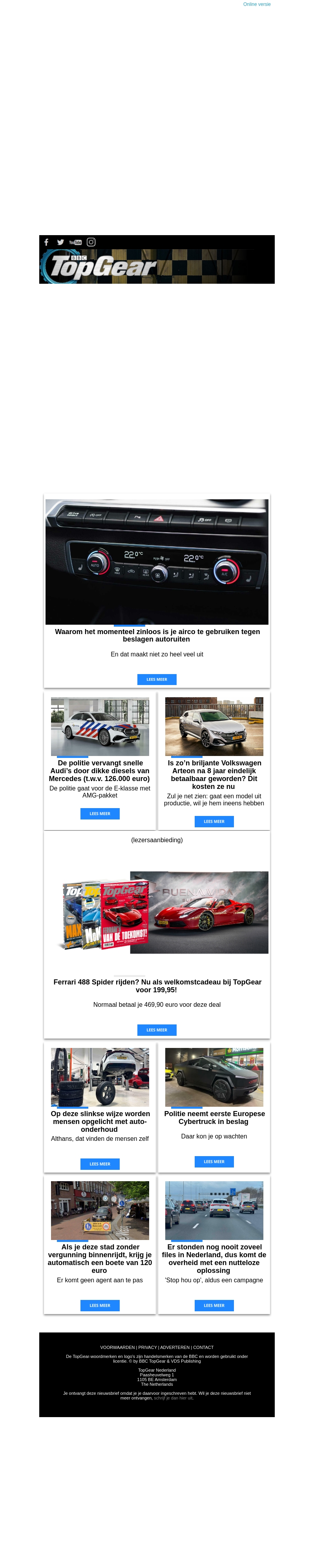Open the airco controls article image
This screenshot has width=314, height=1568.
pyautogui.click(x=157, y=562)
